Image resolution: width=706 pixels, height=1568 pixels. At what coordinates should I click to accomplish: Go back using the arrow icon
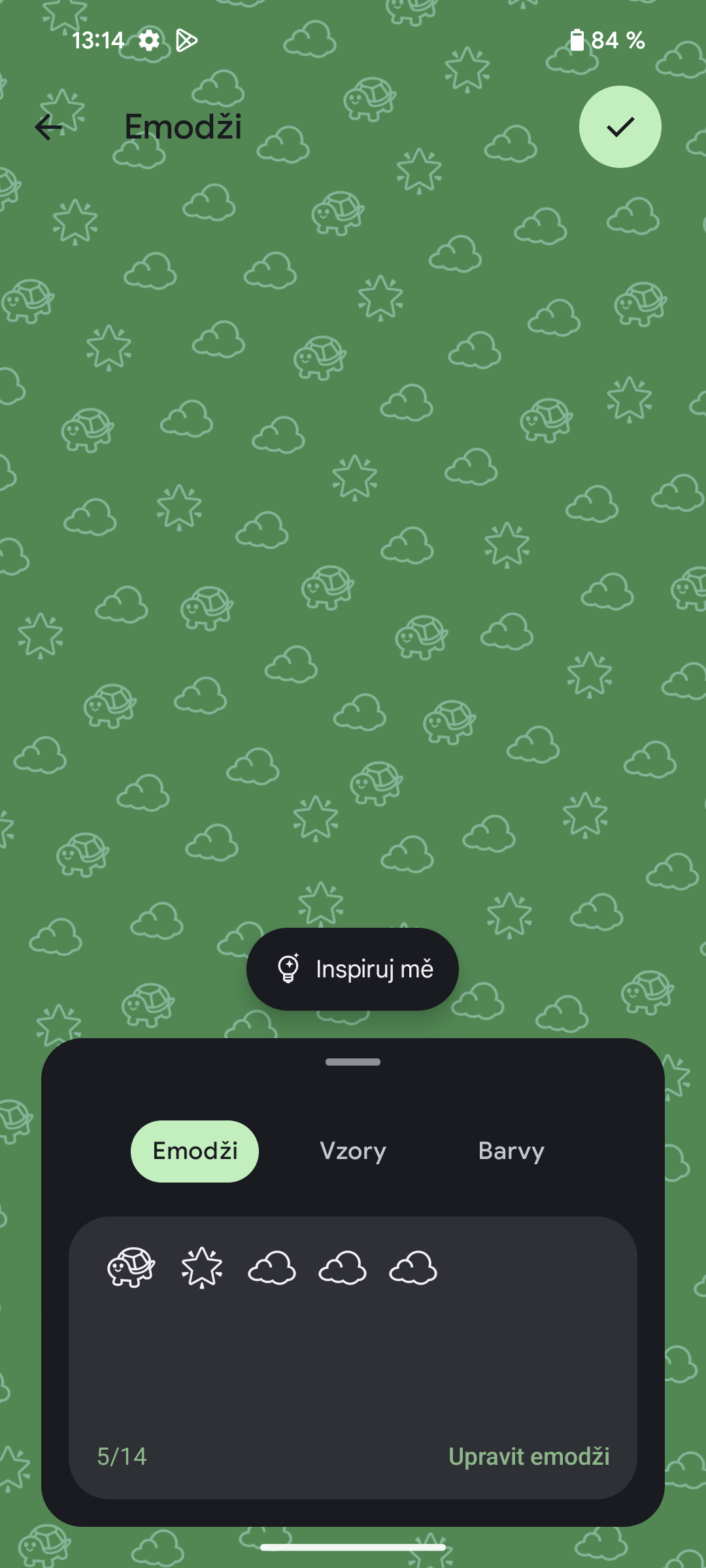tap(48, 127)
